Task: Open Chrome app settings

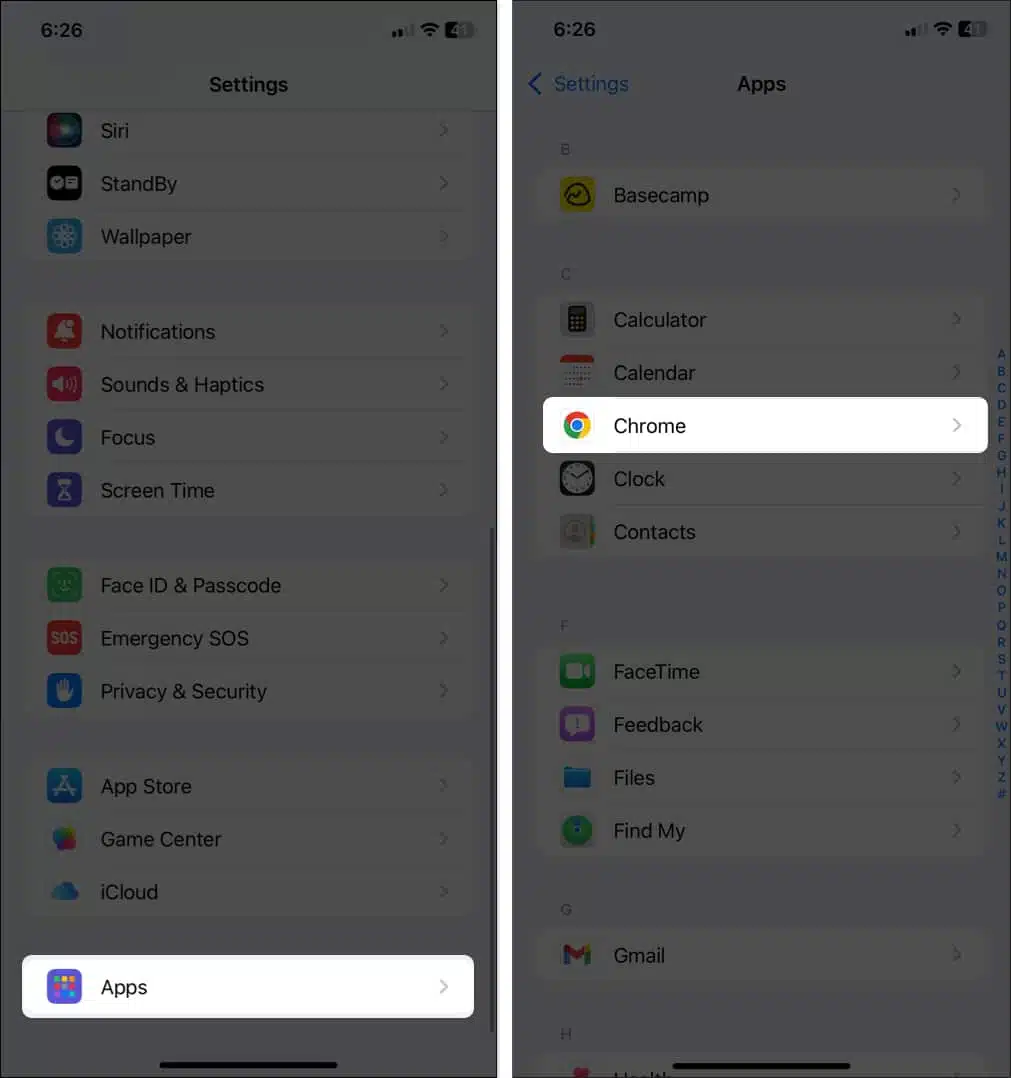Action: (764, 426)
